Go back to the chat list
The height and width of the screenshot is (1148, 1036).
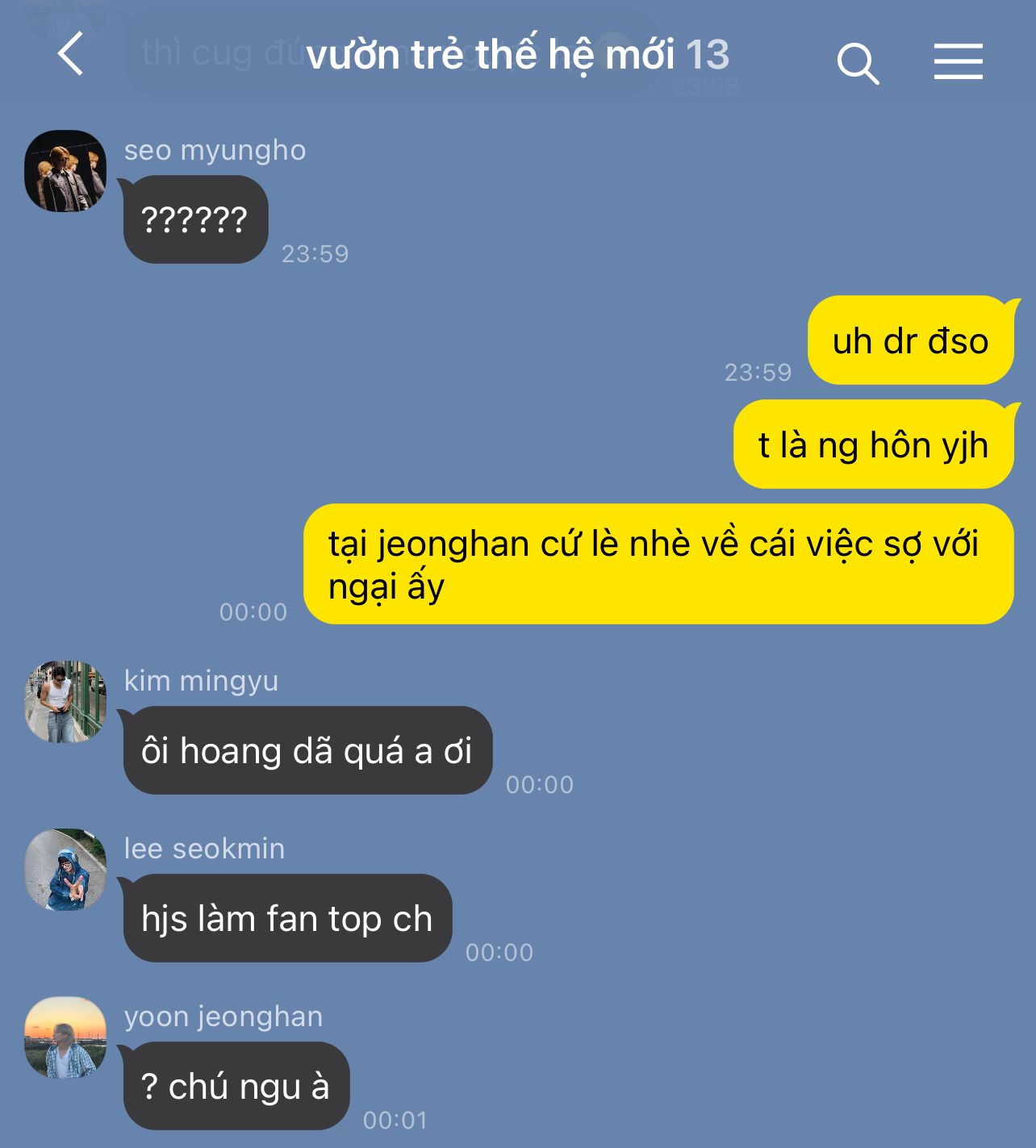coord(71,54)
